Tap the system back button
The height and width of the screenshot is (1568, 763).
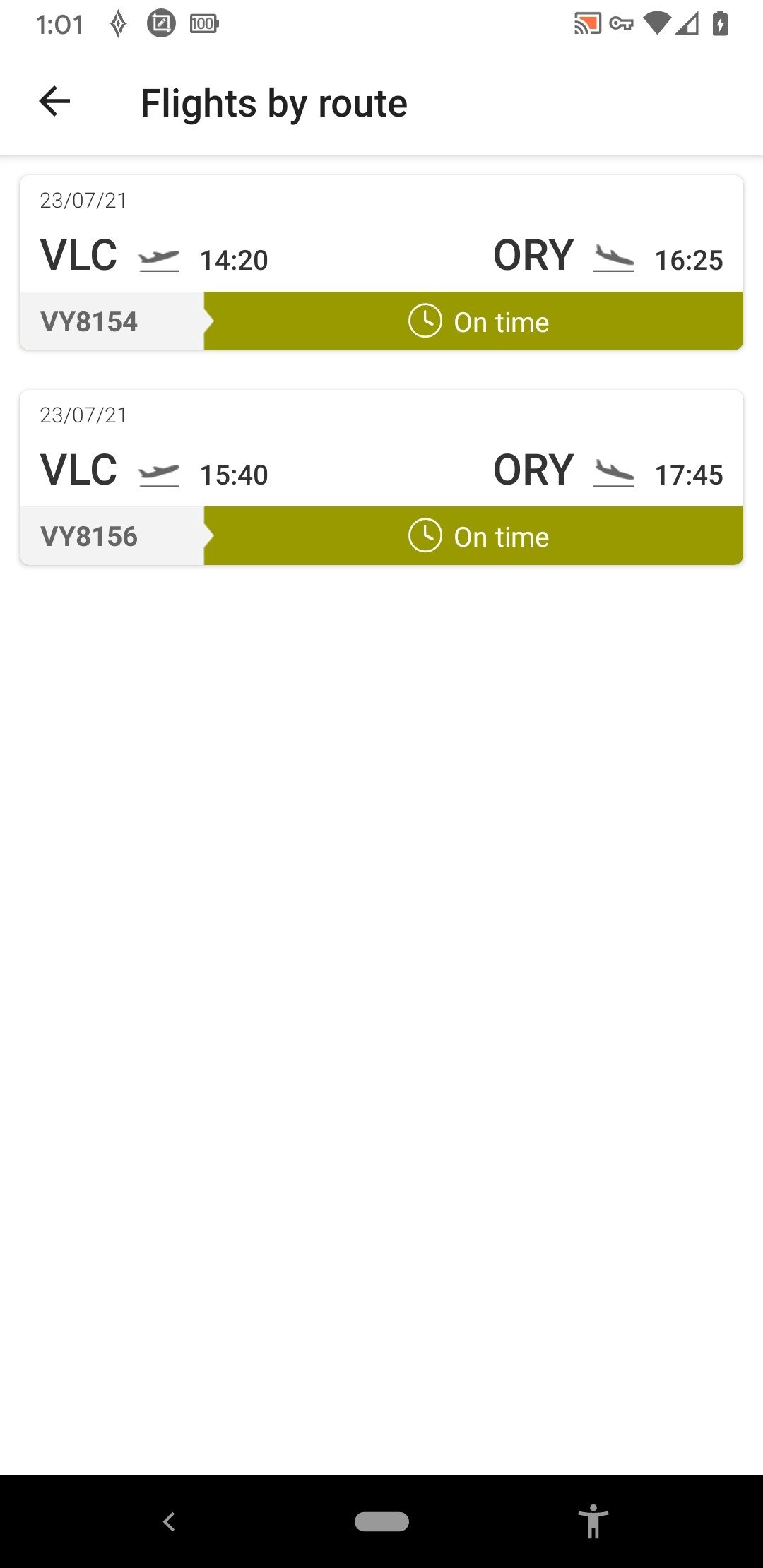(x=169, y=1521)
